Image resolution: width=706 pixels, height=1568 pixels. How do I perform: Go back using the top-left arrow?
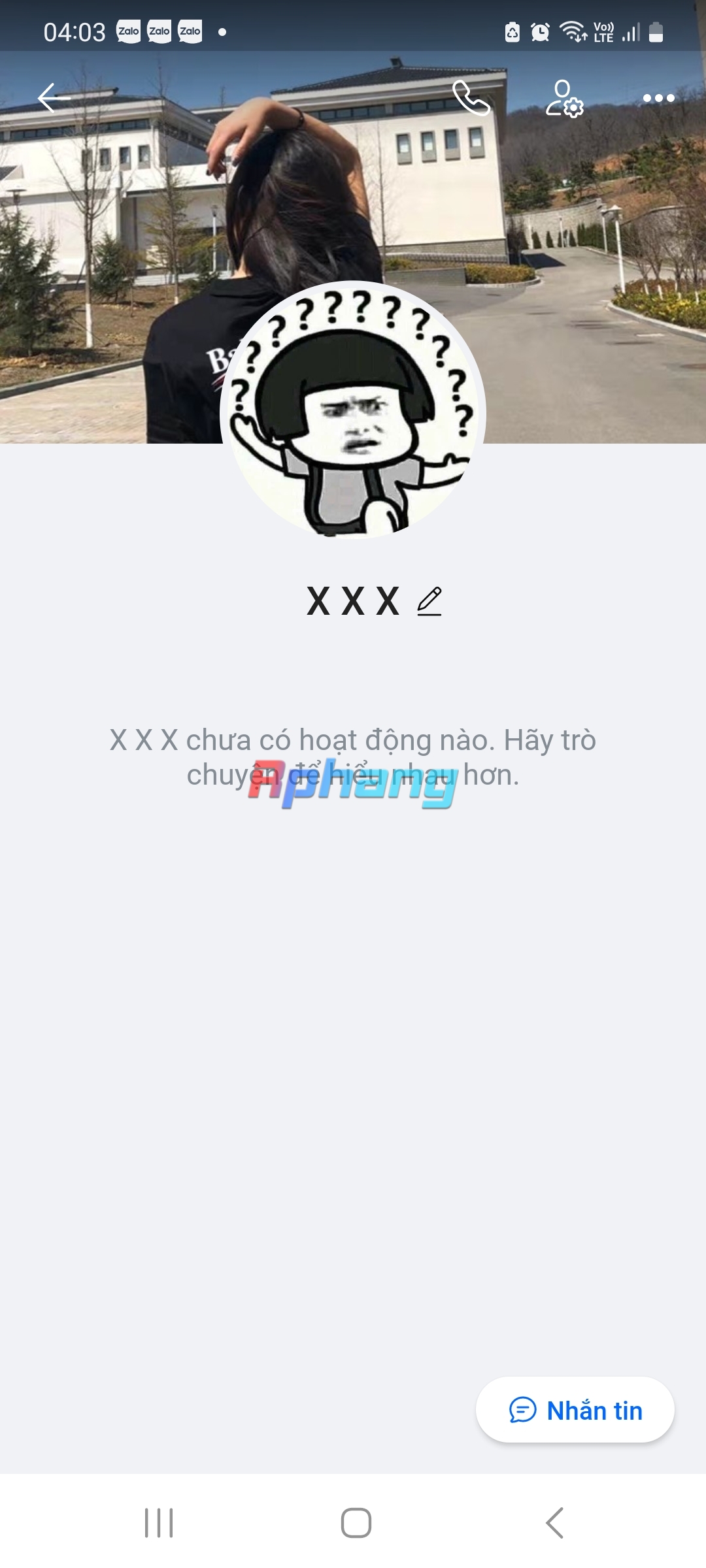pos(54,98)
